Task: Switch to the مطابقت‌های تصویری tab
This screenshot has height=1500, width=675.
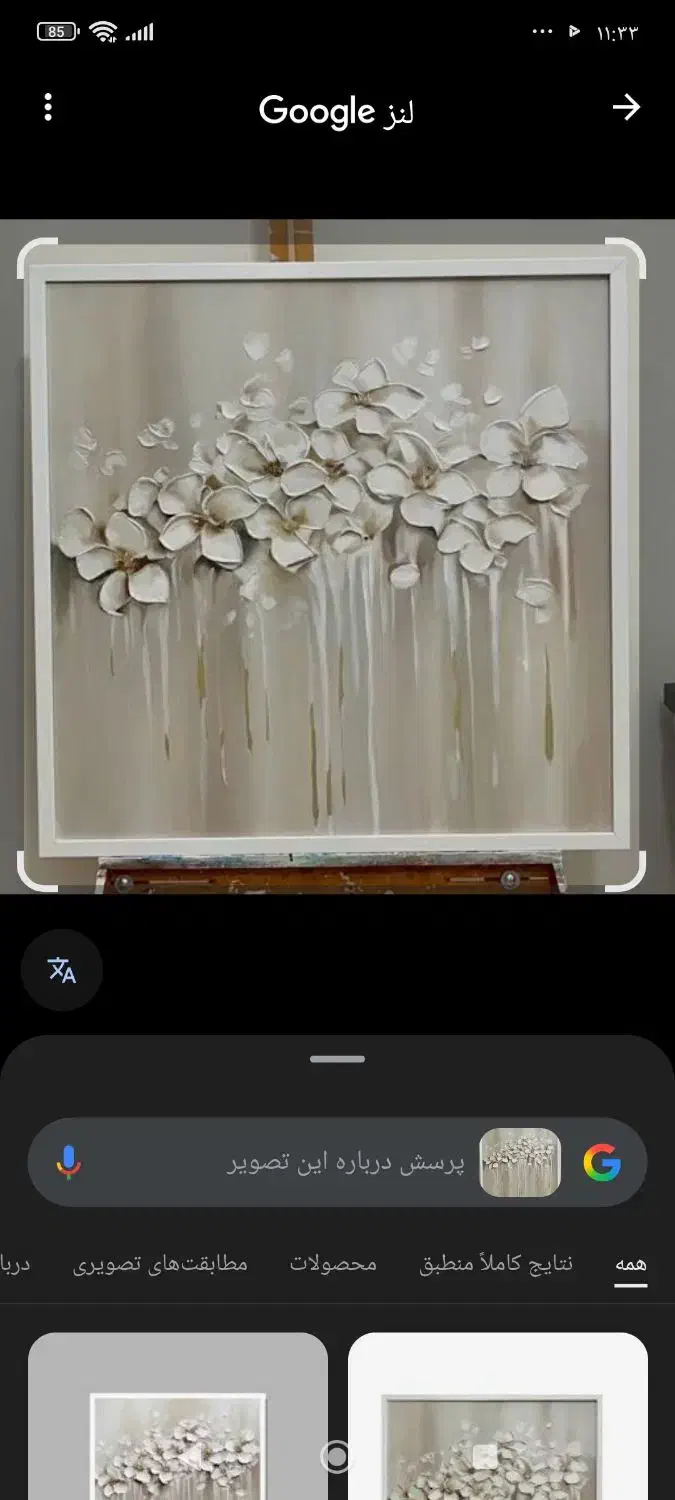Action: [160, 1264]
